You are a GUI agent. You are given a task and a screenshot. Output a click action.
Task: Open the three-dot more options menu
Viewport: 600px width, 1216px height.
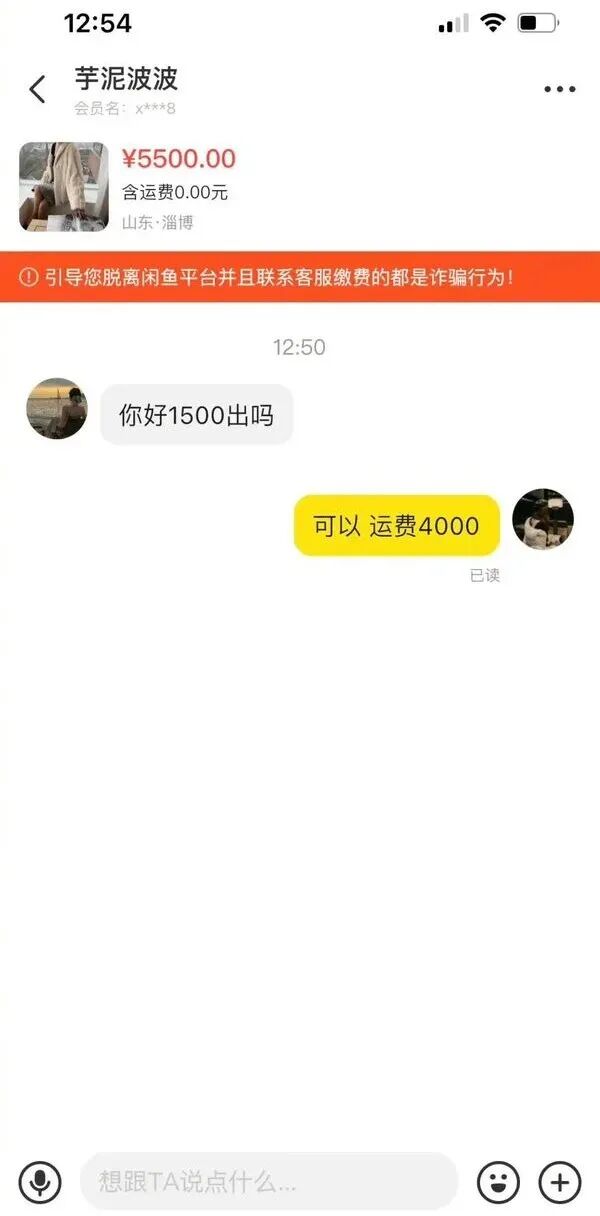(559, 90)
